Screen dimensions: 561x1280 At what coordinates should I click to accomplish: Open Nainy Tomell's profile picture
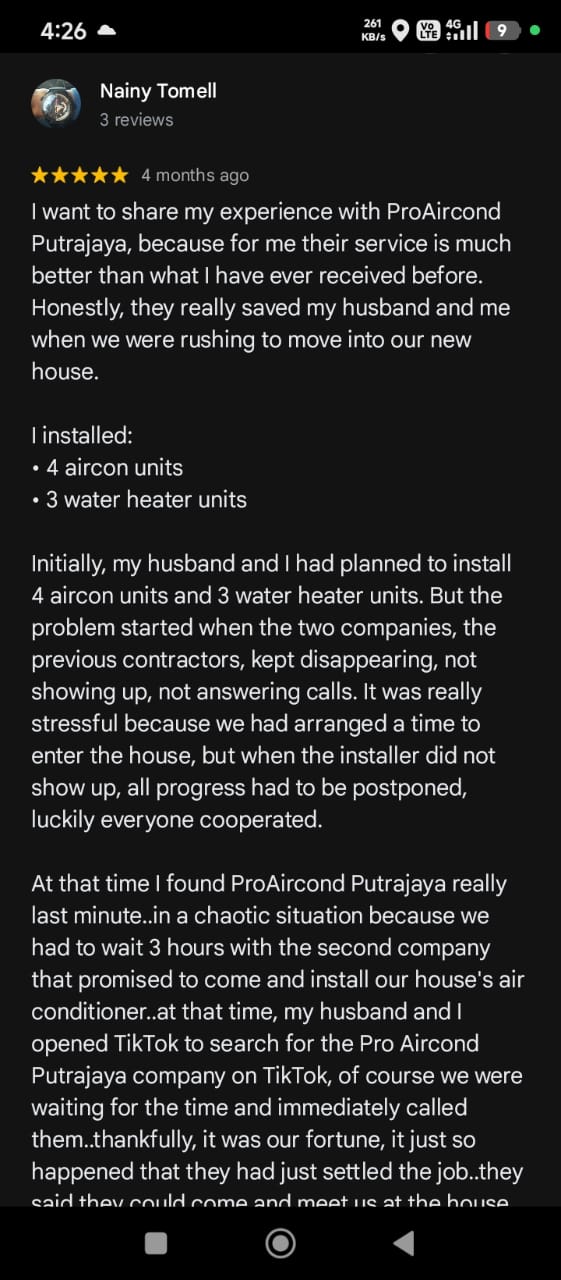tap(56, 104)
